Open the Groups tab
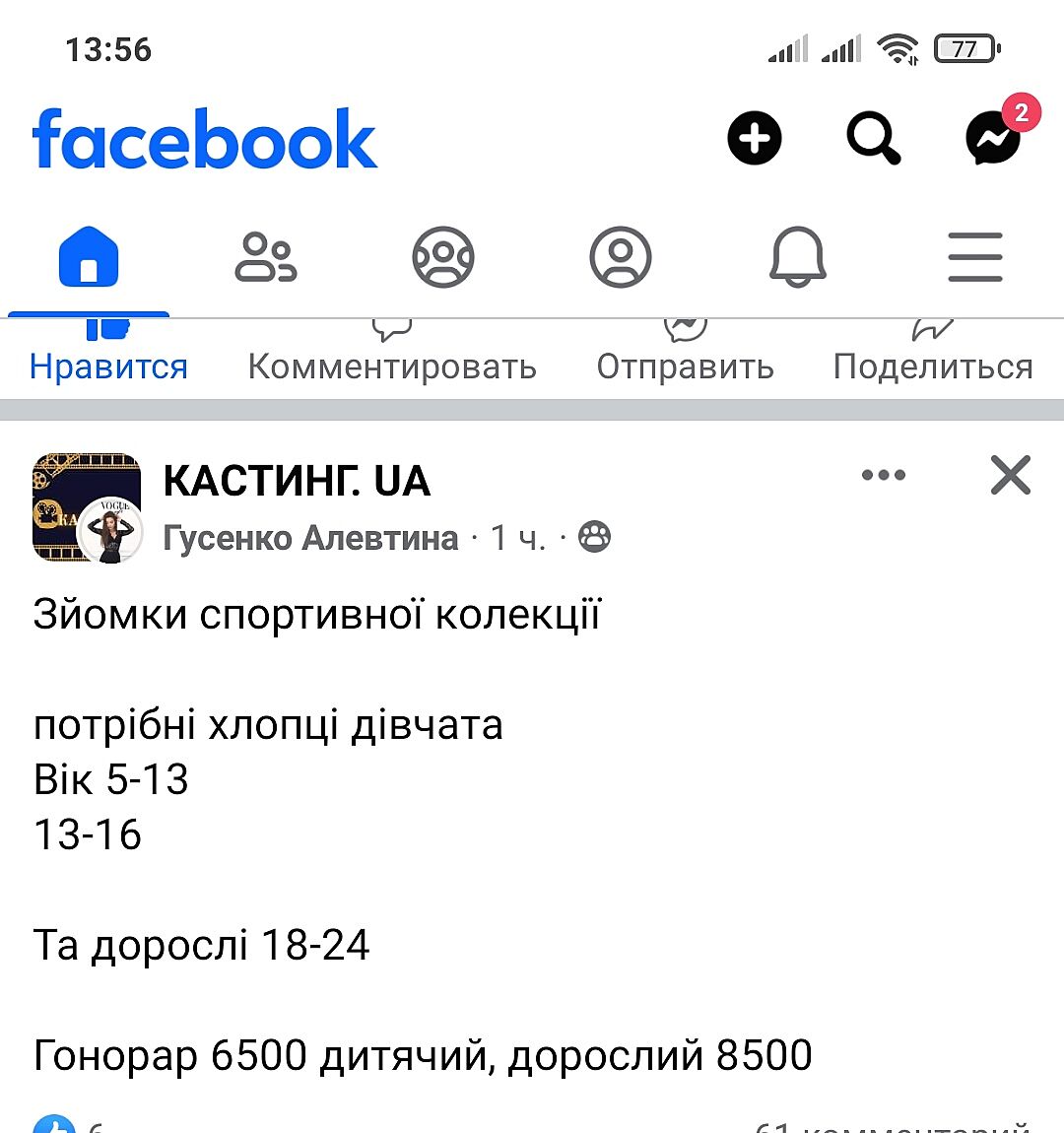The image size is (1064, 1133). coord(443,257)
